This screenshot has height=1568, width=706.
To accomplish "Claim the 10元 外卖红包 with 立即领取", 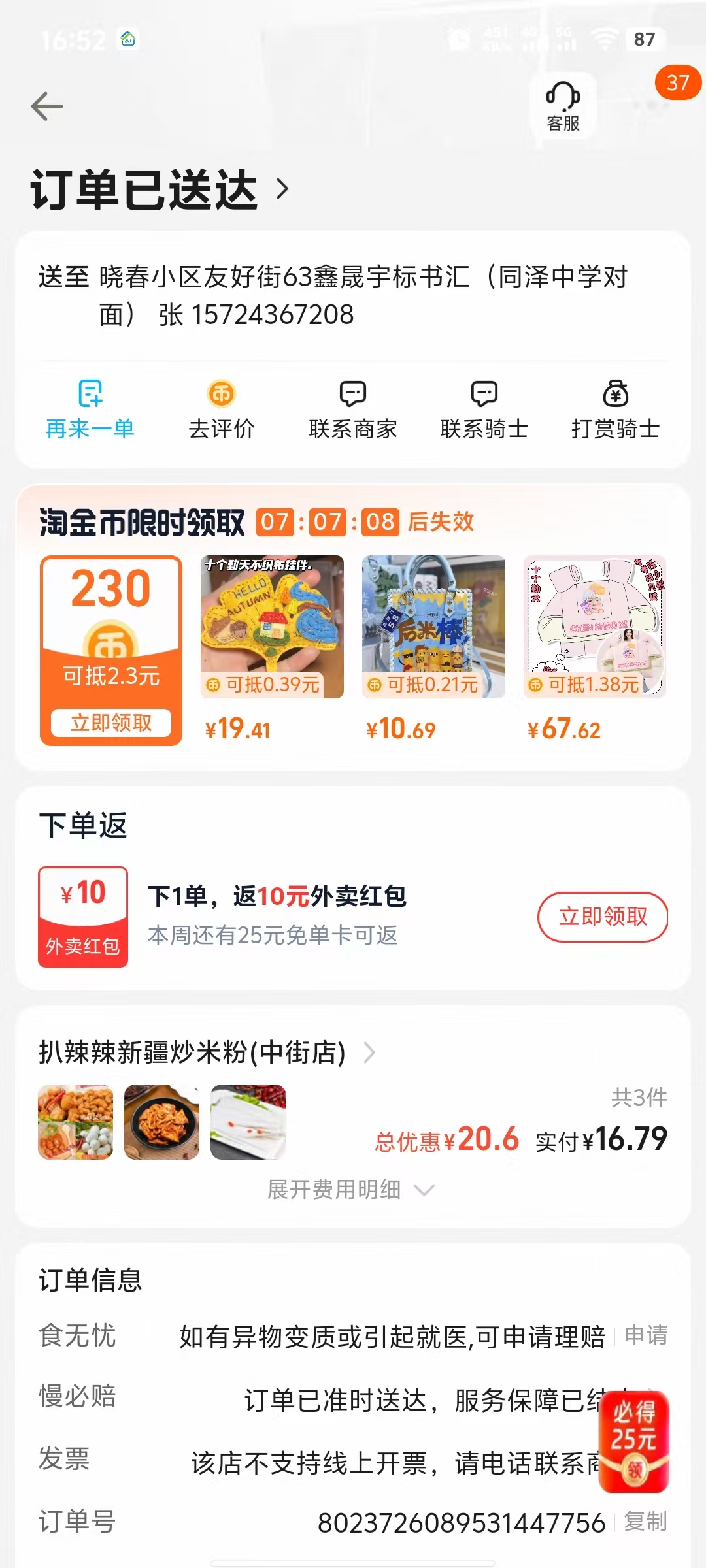I will (603, 917).
